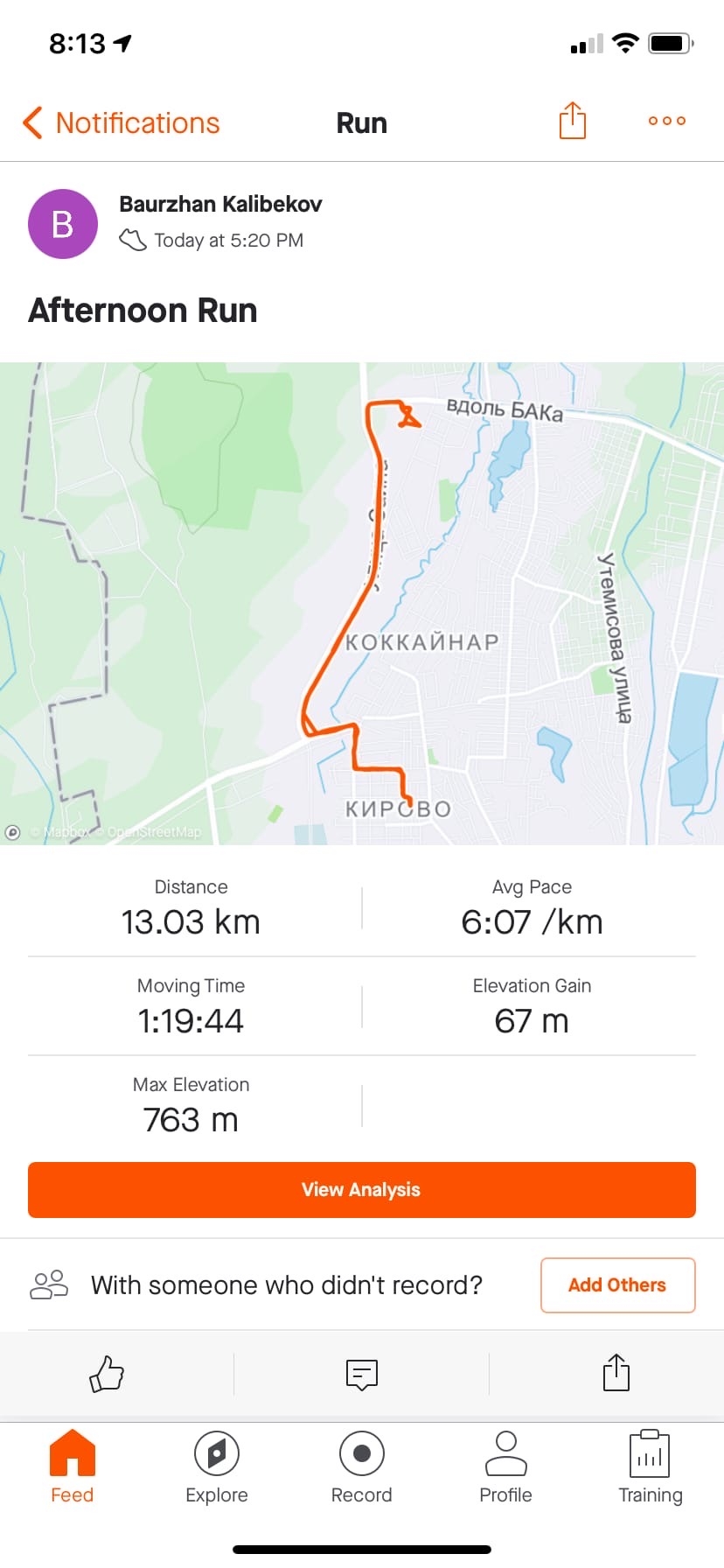Share this run from the top bar
The image size is (724, 1568).
click(572, 121)
